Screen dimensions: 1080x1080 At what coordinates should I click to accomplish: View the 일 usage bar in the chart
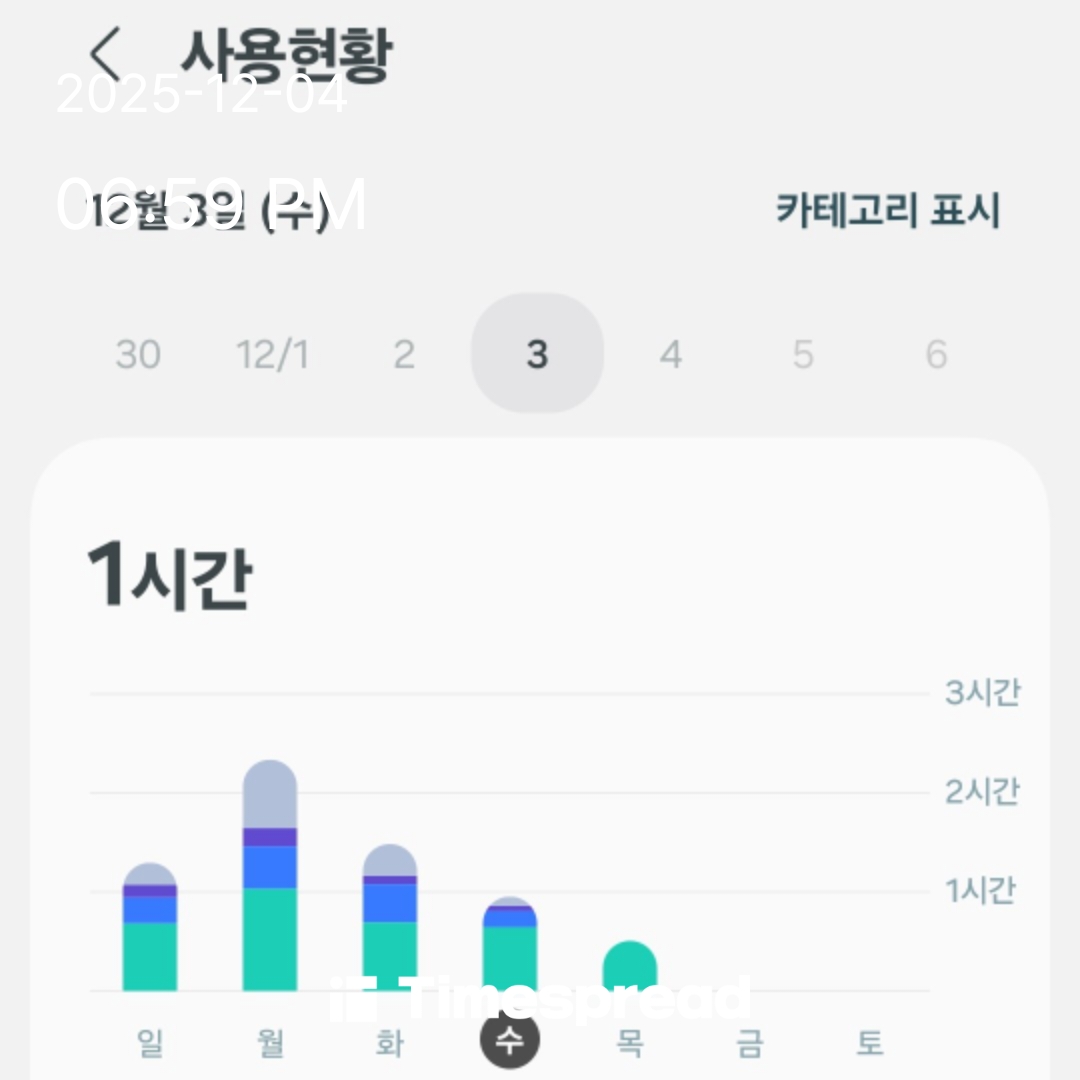(x=150, y=930)
